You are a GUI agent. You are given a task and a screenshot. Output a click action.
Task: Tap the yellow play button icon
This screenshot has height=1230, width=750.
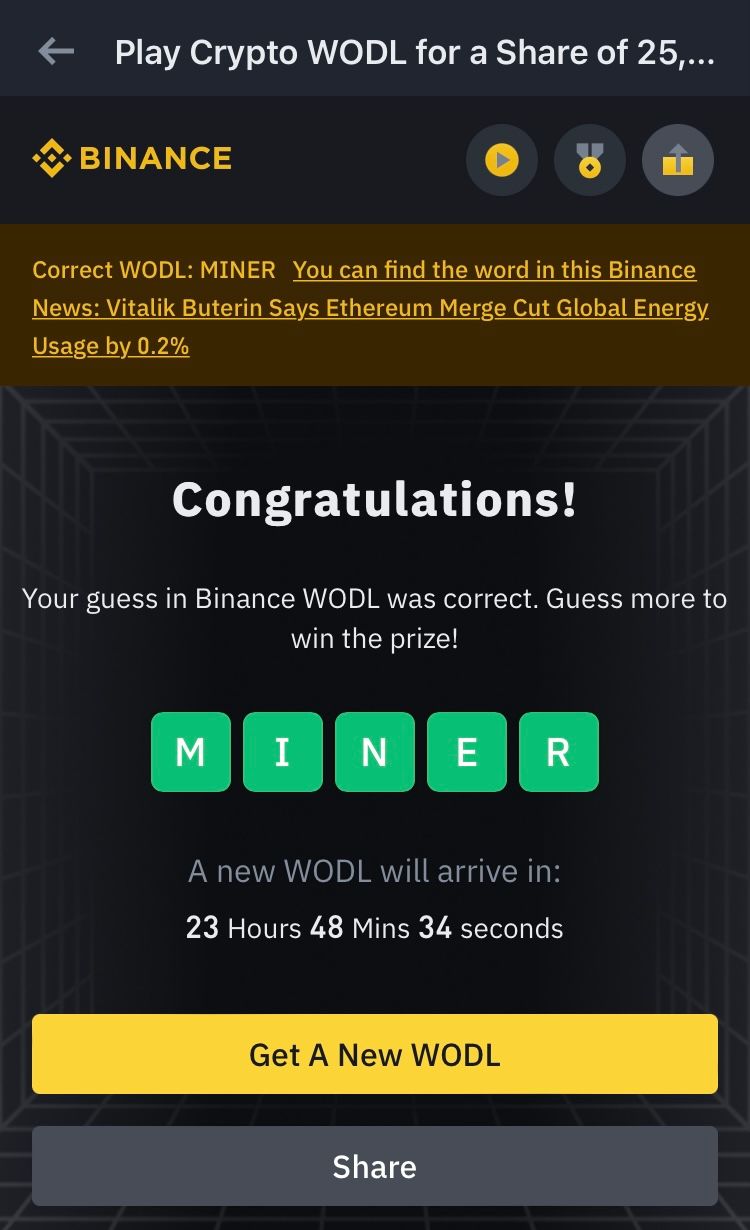click(502, 159)
